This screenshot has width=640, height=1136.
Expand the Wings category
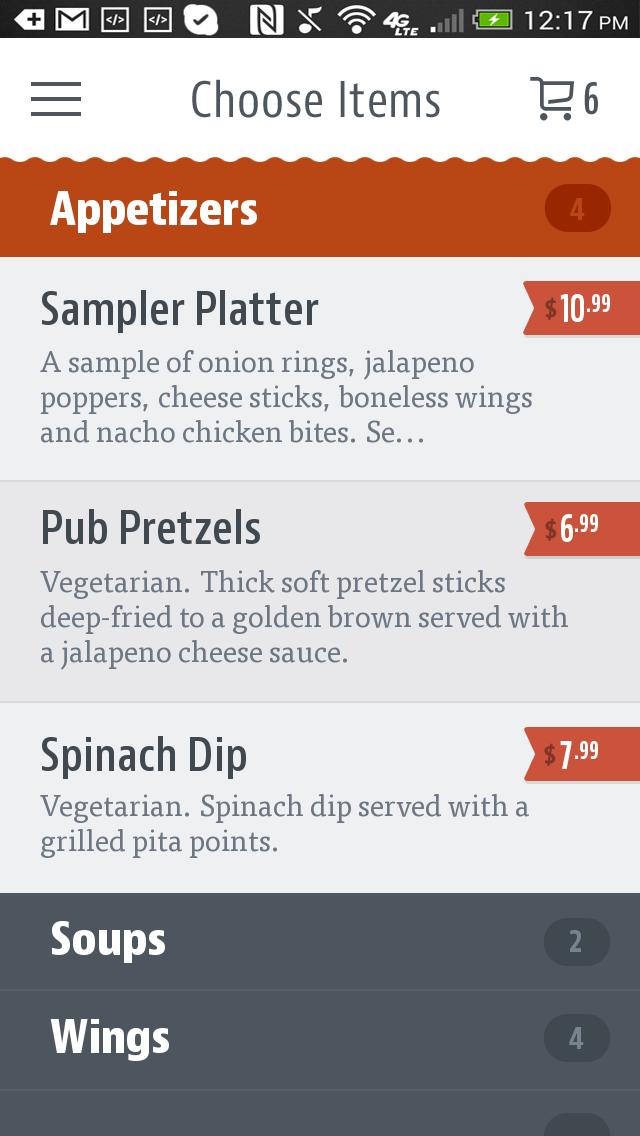320,1038
